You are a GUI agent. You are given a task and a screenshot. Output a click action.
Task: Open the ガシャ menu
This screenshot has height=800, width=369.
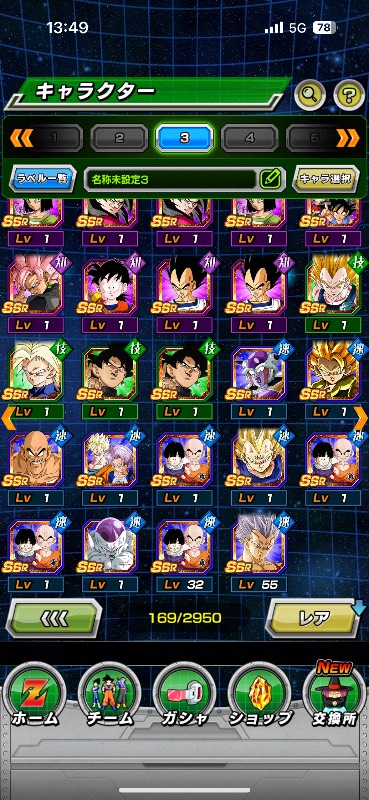(184, 695)
